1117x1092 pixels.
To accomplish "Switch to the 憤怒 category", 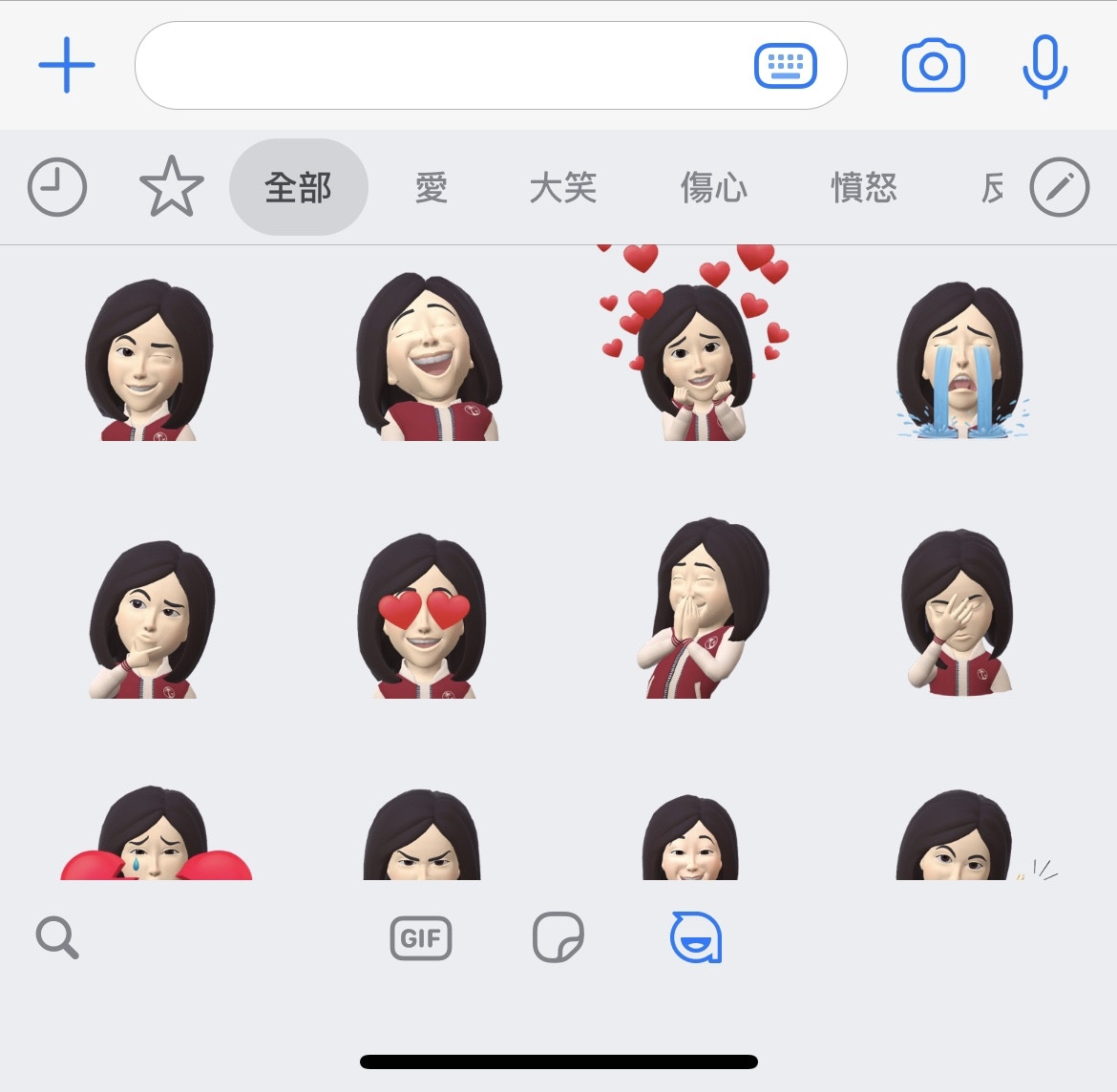I will 864,187.
